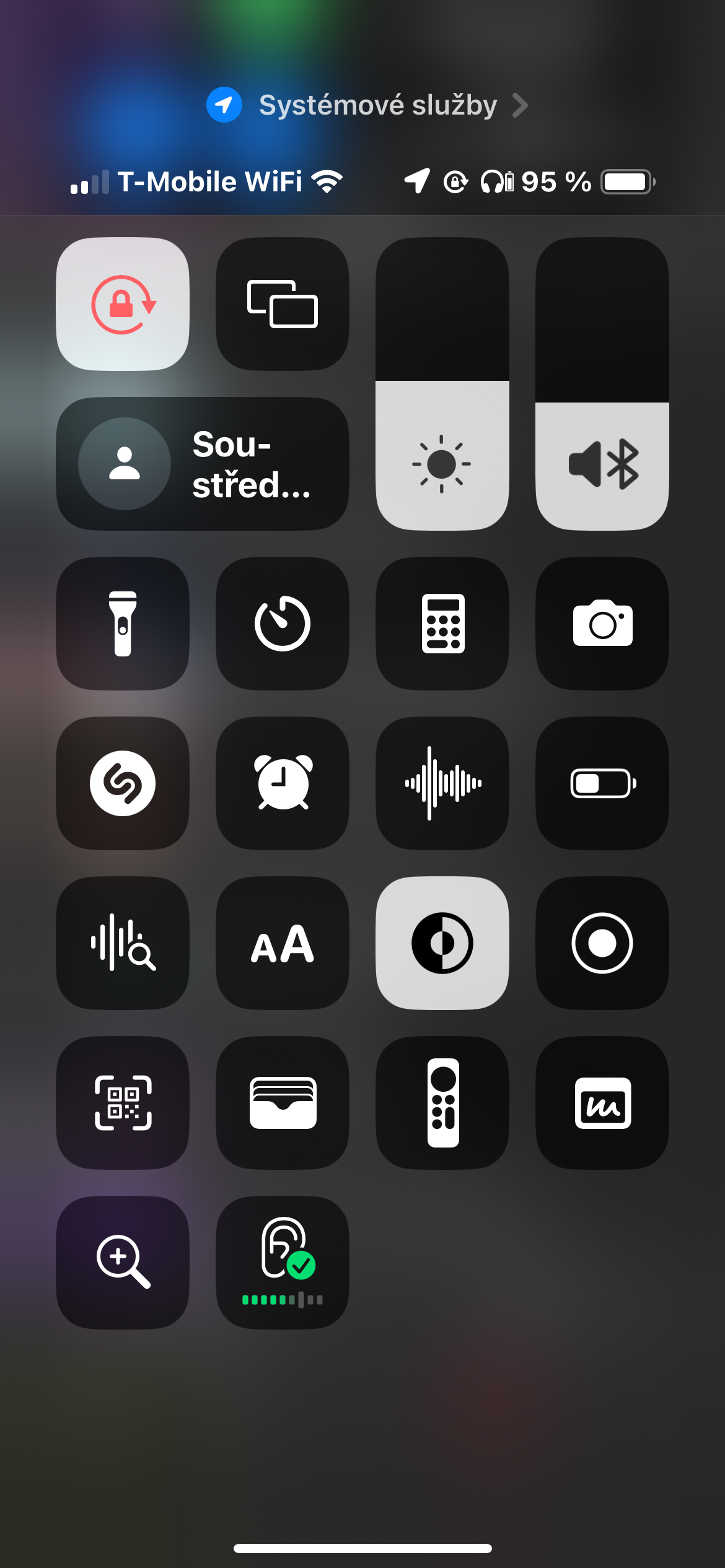The height and width of the screenshot is (1568, 725).
Task: Disable the rotation lock toggle
Action: pyautogui.click(x=123, y=304)
